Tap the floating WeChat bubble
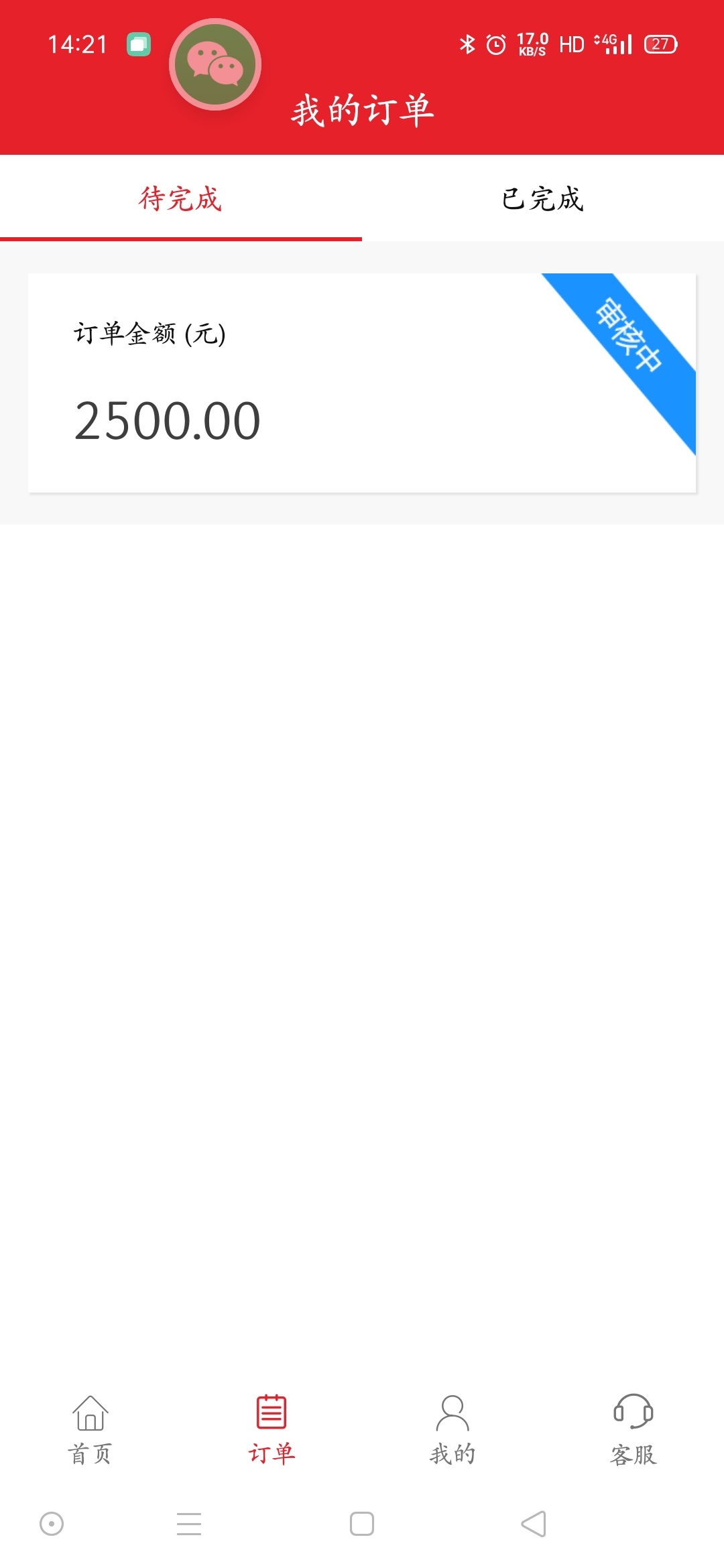 point(215,64)
